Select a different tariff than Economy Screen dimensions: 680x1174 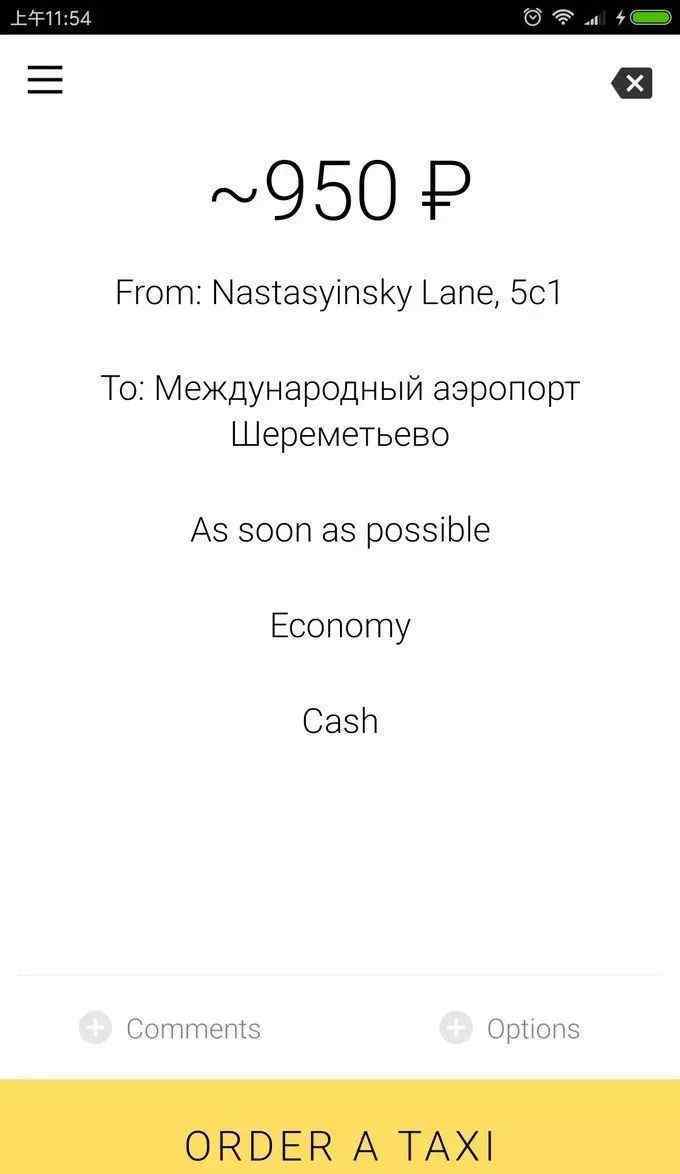click(340, 626)
